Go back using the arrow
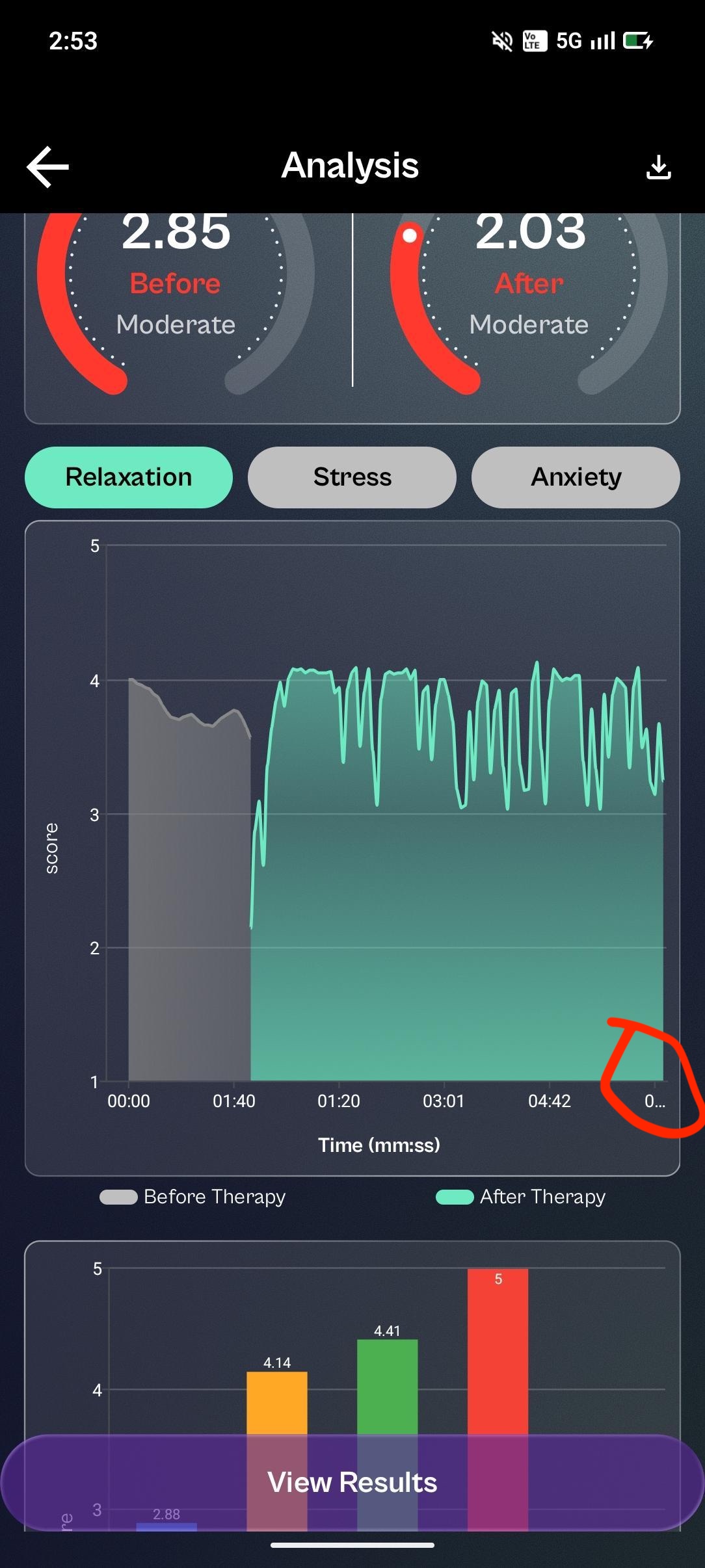705x1568 pixels. tap(47, 167)
